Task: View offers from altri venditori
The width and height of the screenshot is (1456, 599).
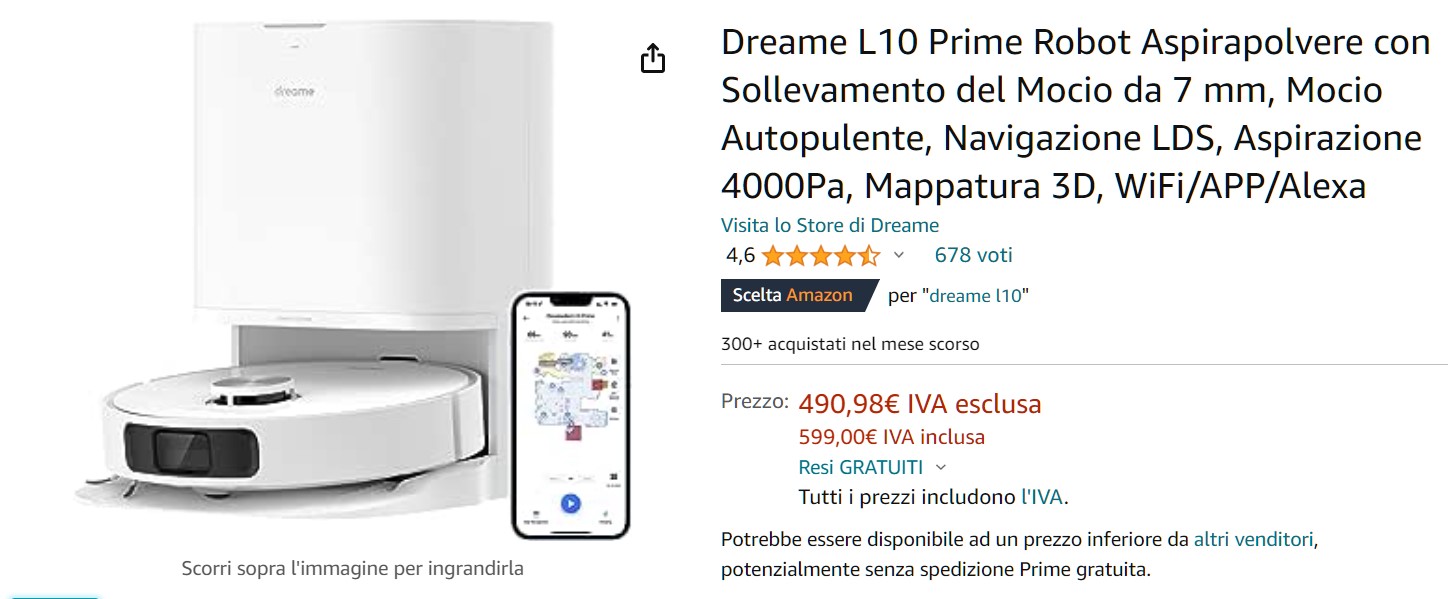Action: click(x=1253, y=540)
